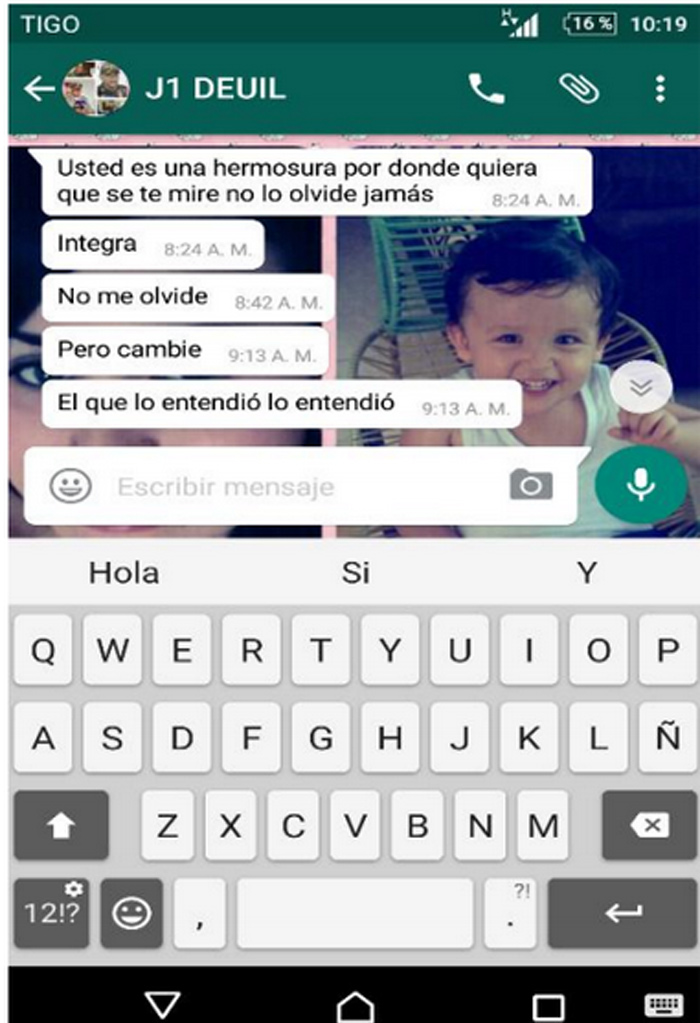The image size is (700, 1023).
Task: Go to the home screen
Action: click(x=355, y=1005)
